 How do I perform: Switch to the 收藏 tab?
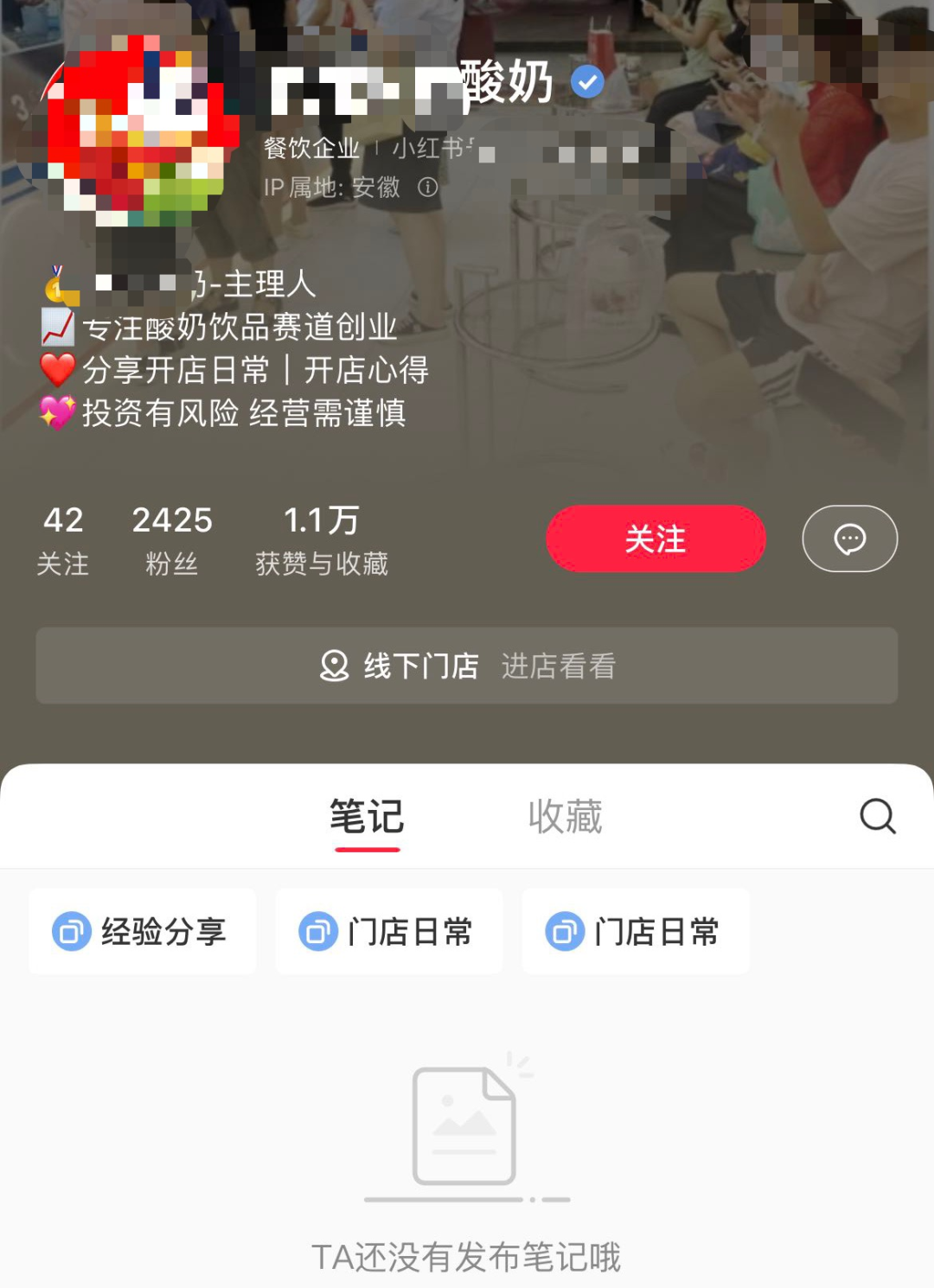(565, 817)
